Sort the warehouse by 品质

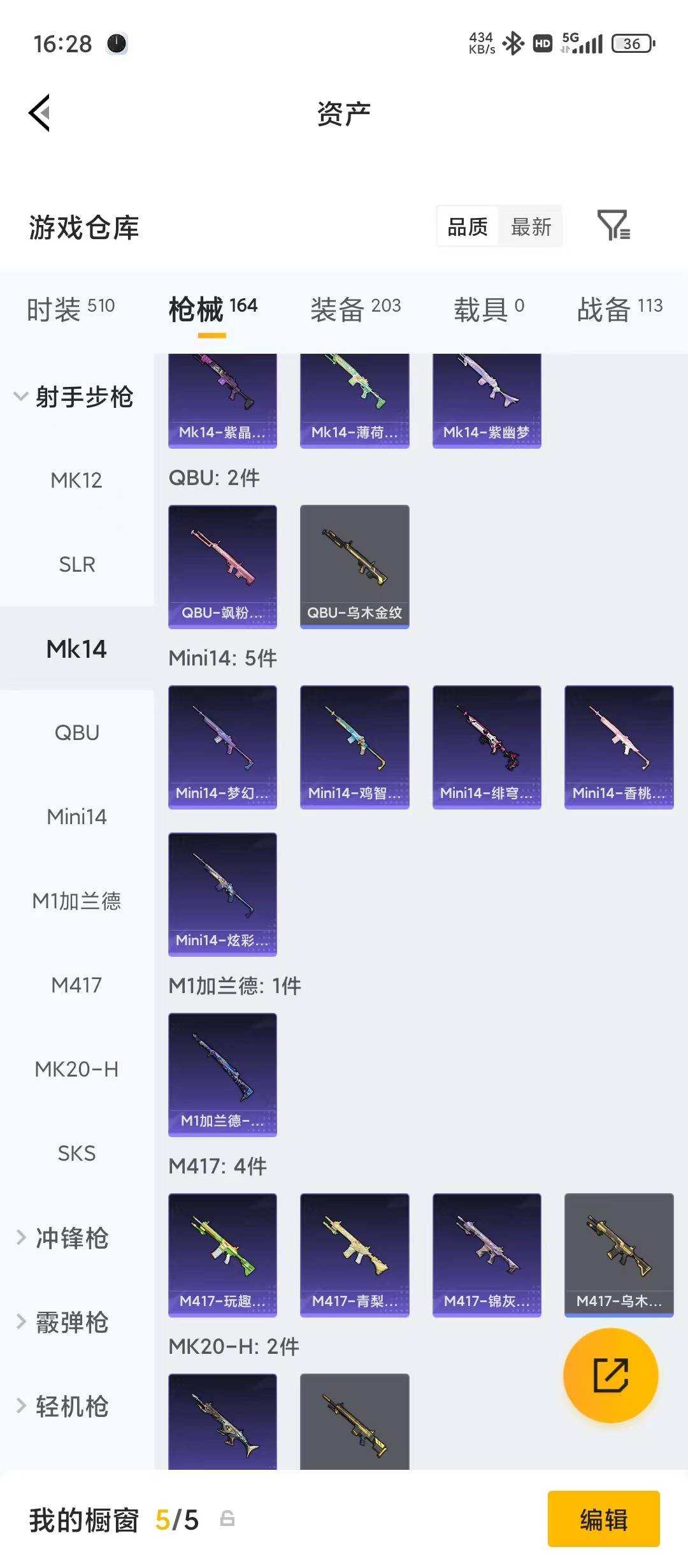[467, 227]
